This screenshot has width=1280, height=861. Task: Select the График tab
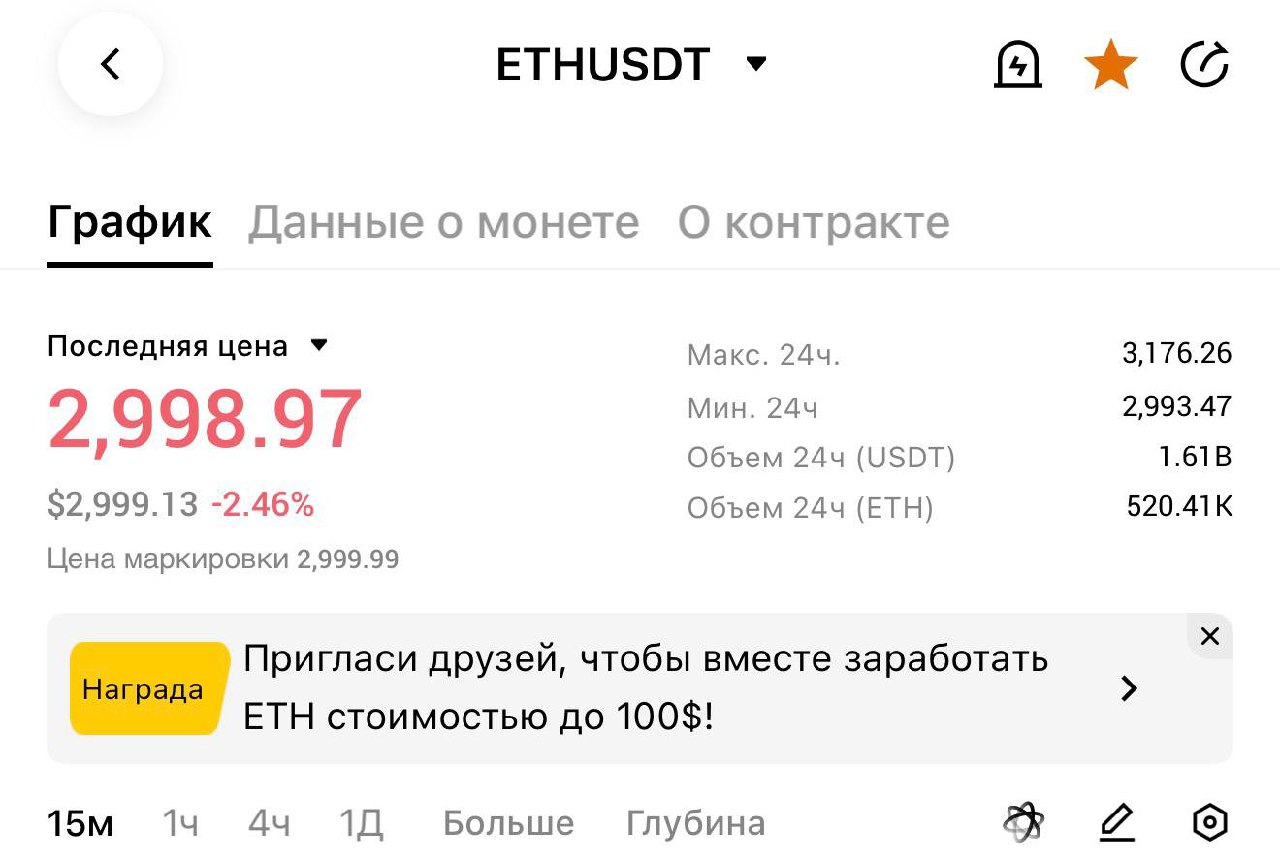pos(129,222)
